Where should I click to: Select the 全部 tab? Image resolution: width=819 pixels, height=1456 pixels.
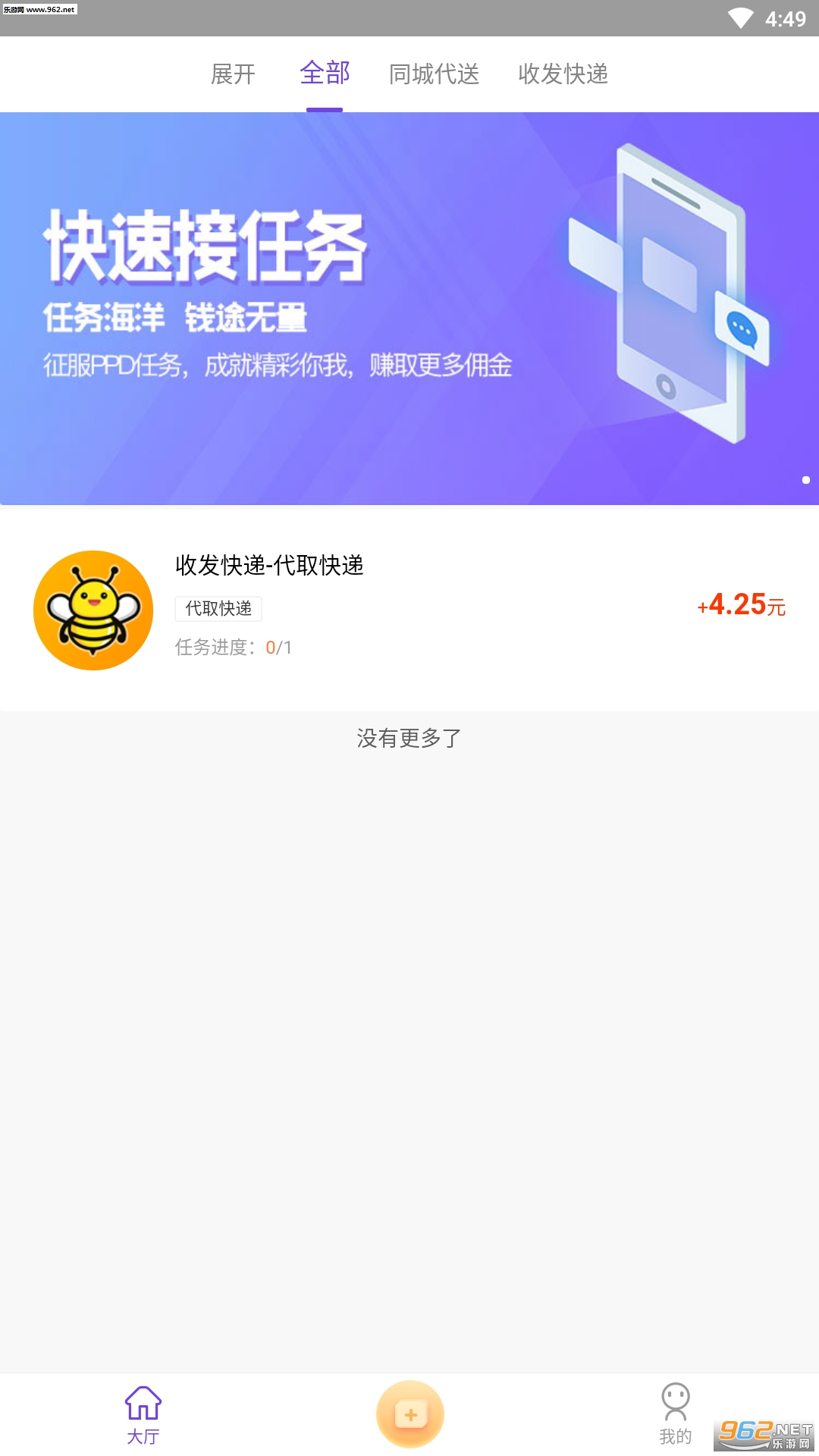pos(325,74)
